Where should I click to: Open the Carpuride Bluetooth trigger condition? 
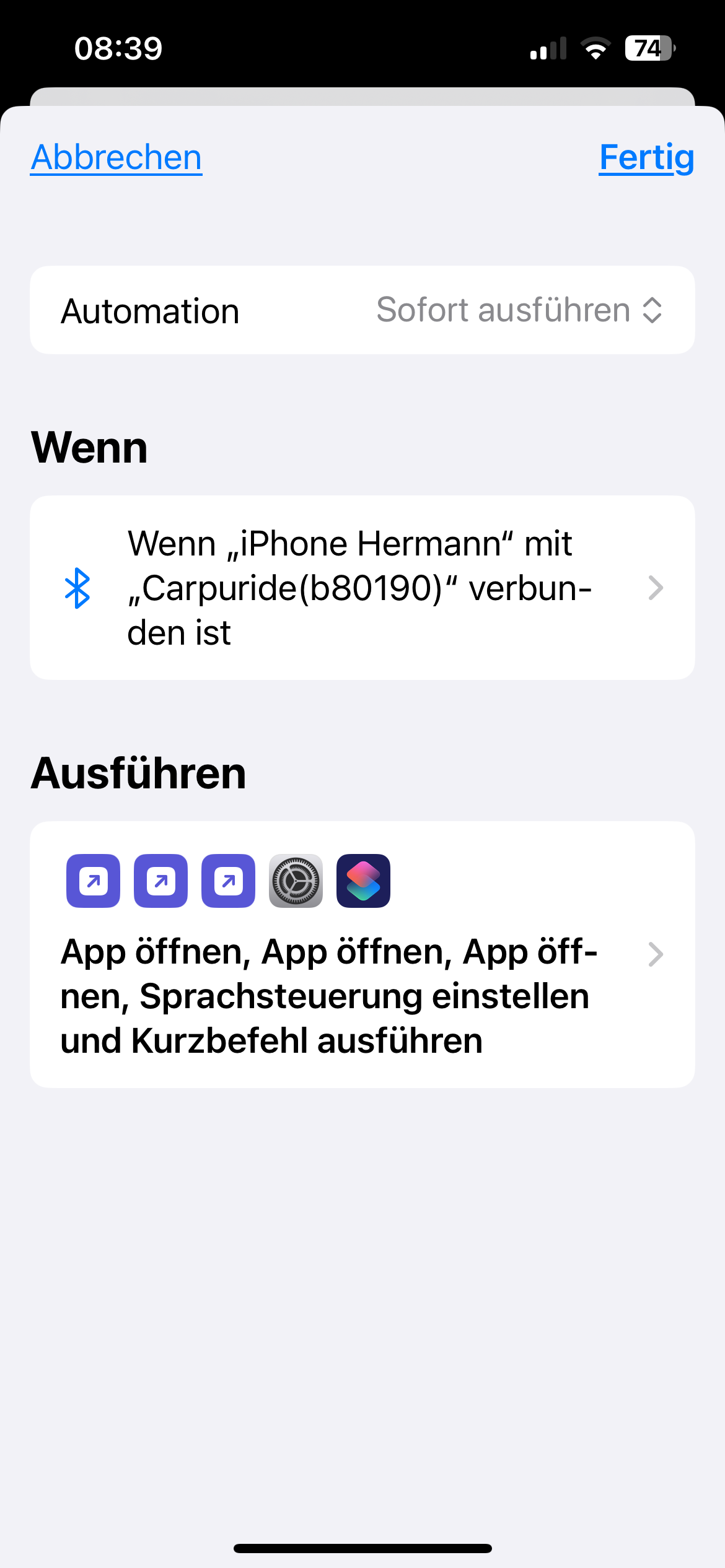[x=362, y=588]
